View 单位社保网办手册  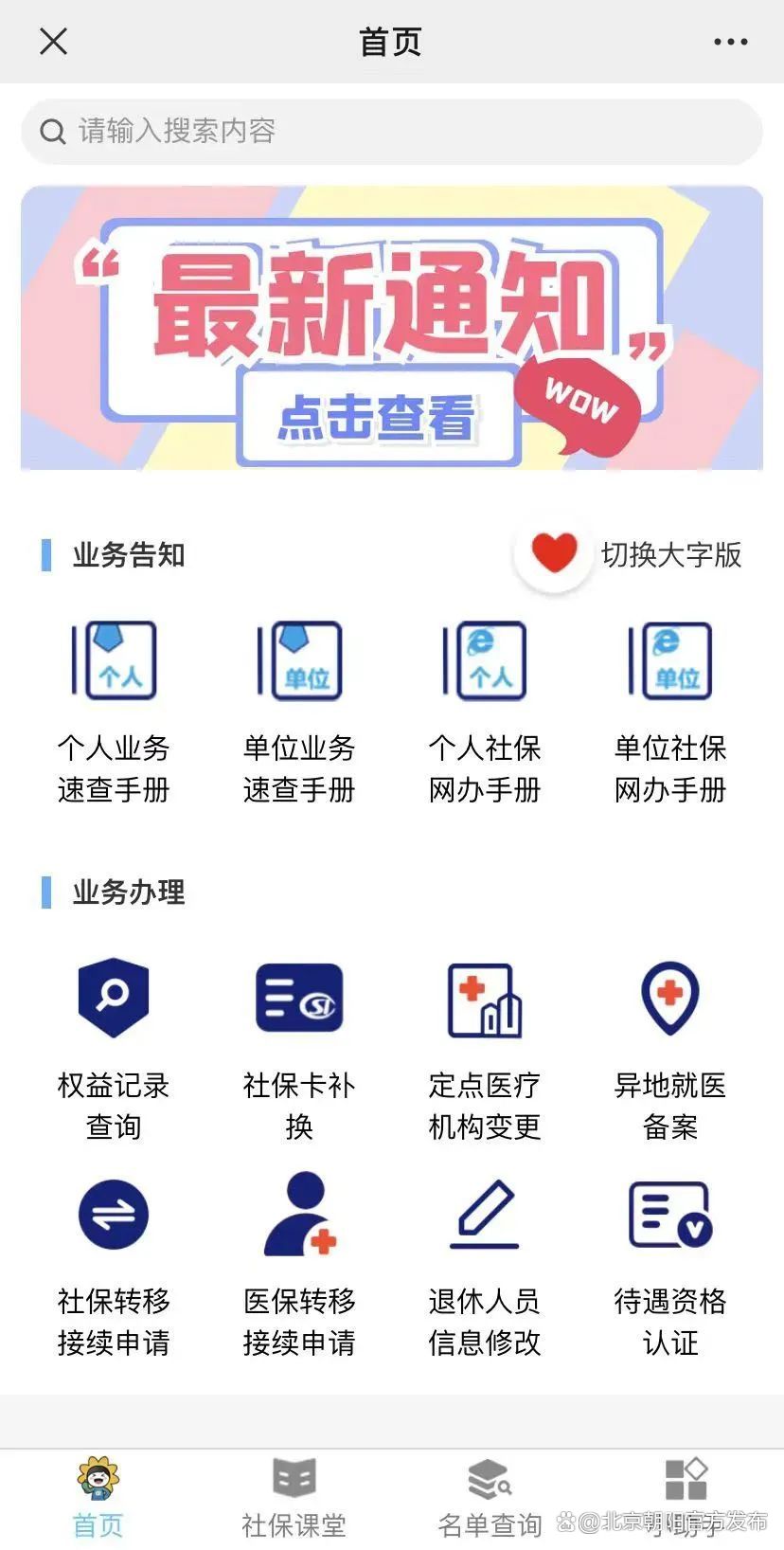tap(670, 711)
